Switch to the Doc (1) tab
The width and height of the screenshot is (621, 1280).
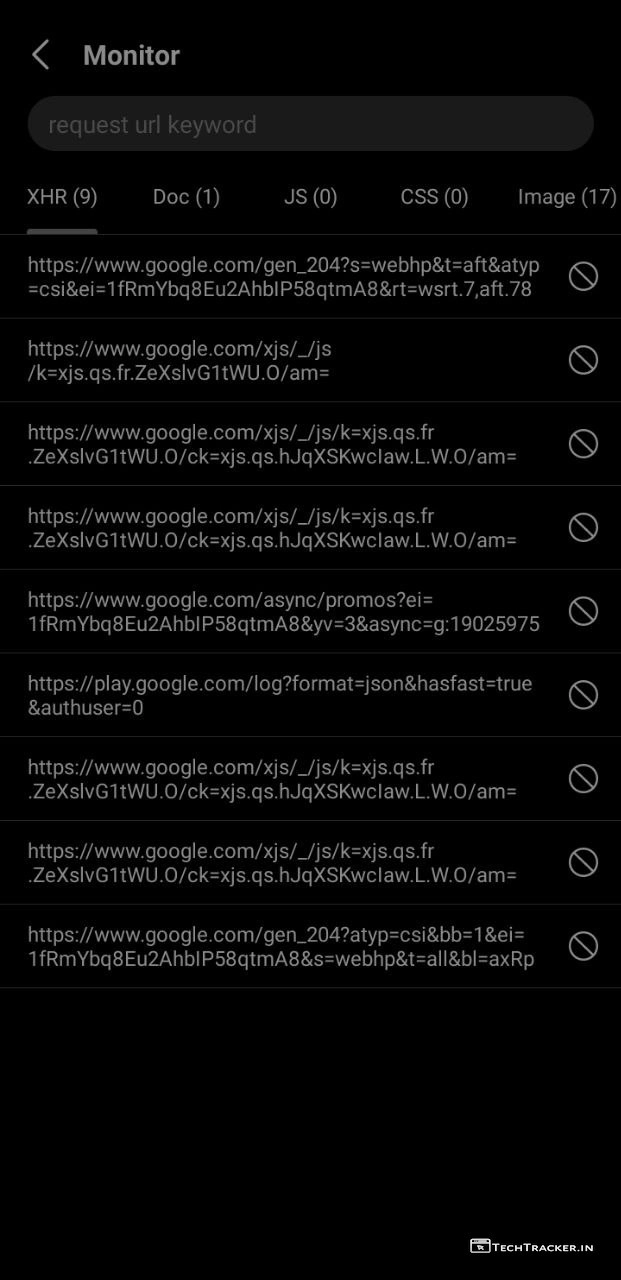coord(186,197)
